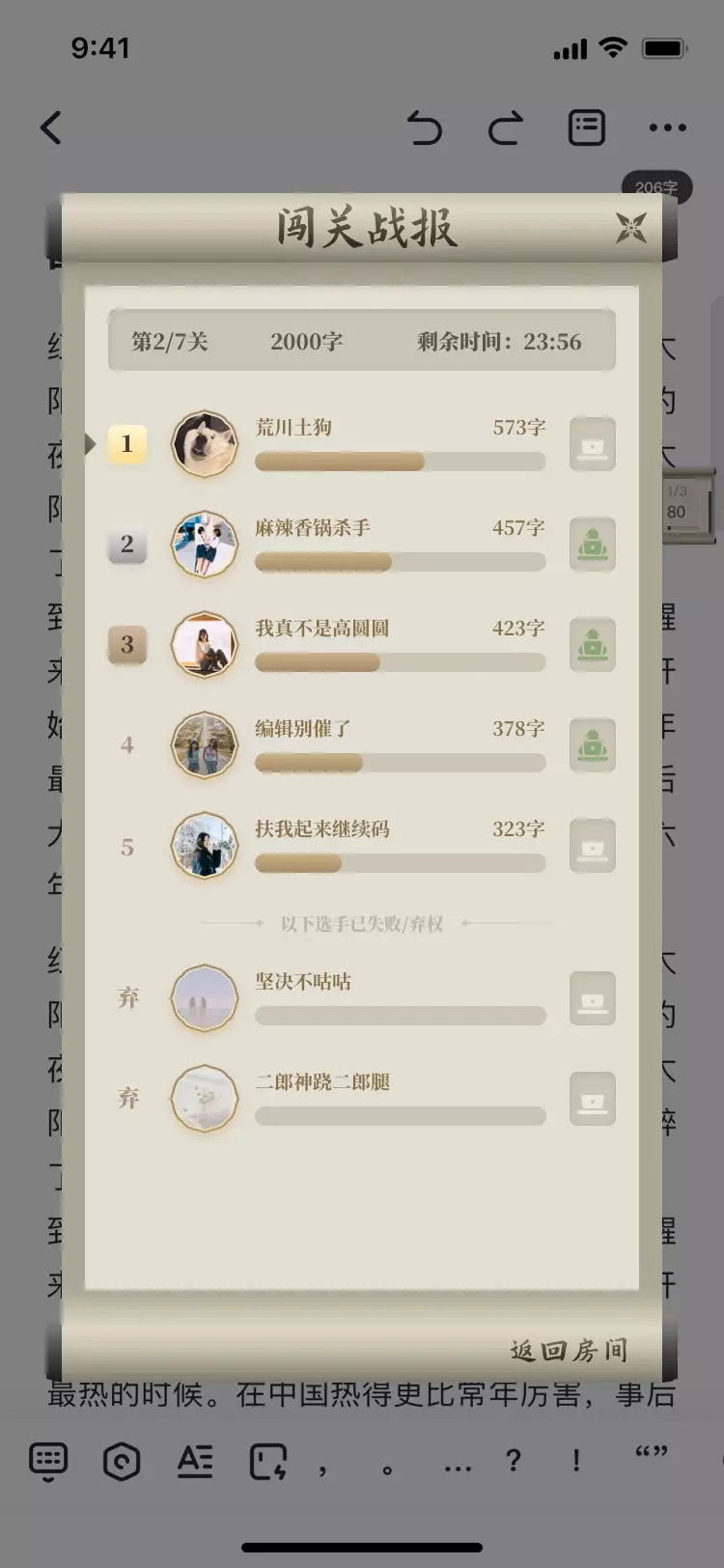The width and height of the screenshot is (724, 1568).
Task: Open 麻辣香锅杀手's avatar
Action: pyautogui.click(x=204, y=545)
